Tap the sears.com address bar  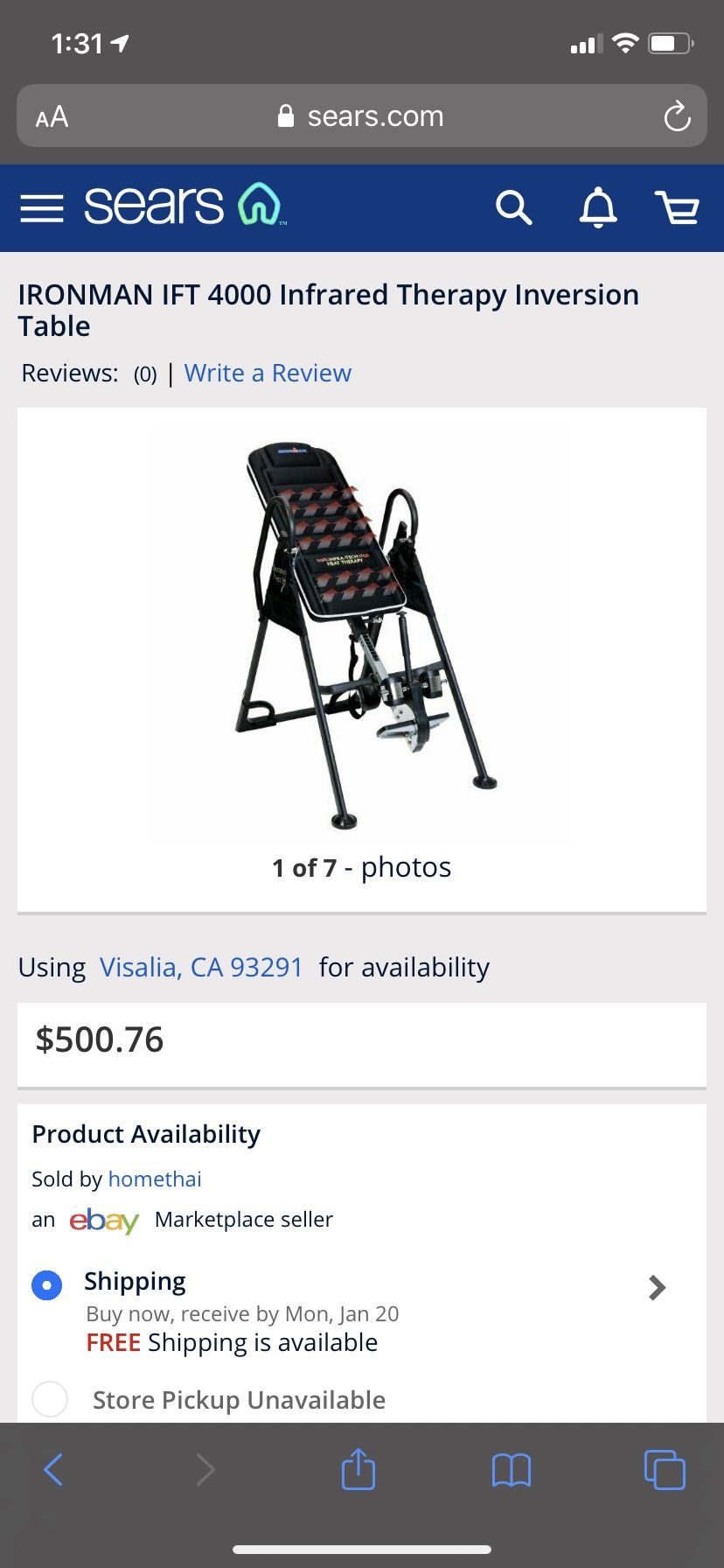pyautogui.click(x=362, y=116)
